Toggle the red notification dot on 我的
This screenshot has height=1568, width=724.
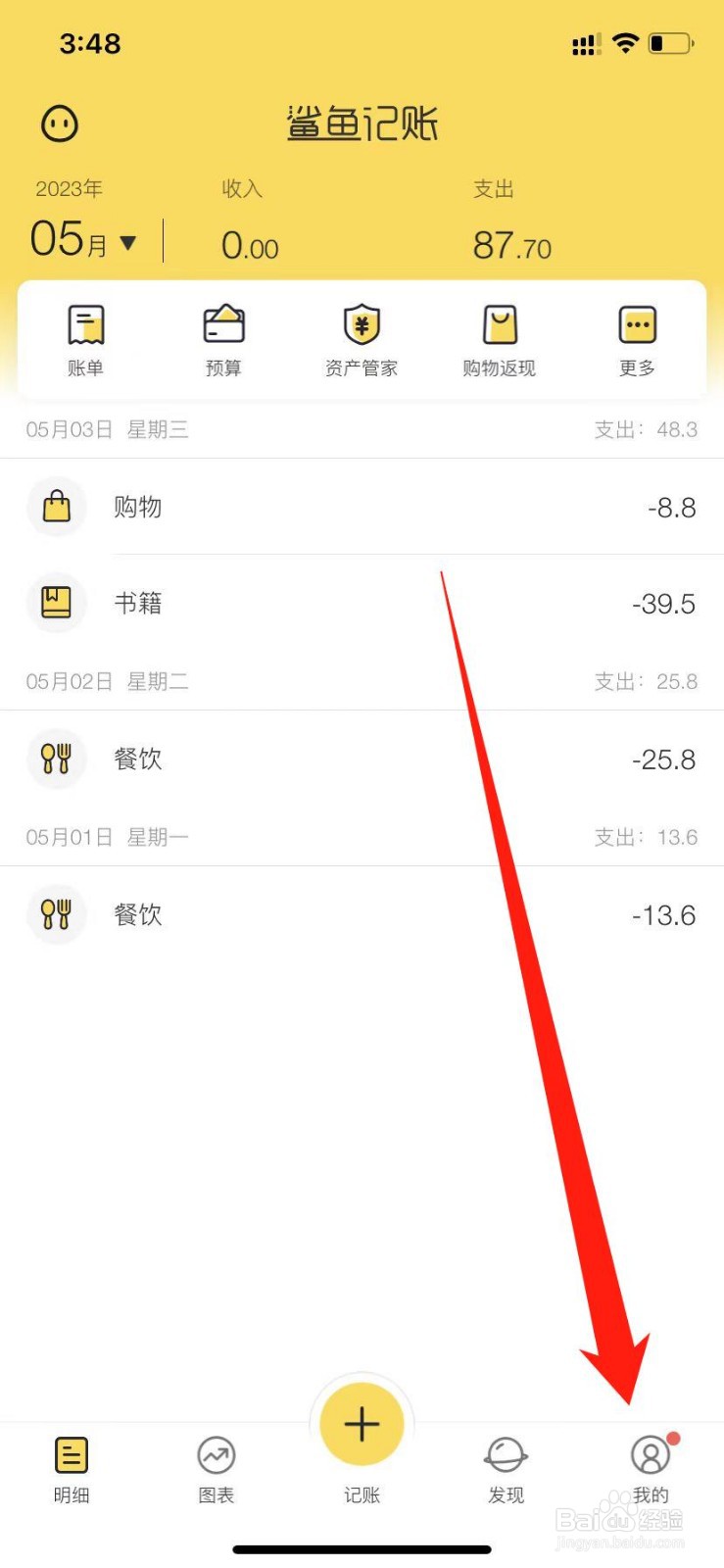pyautogui.click(x=673, y=1439)
